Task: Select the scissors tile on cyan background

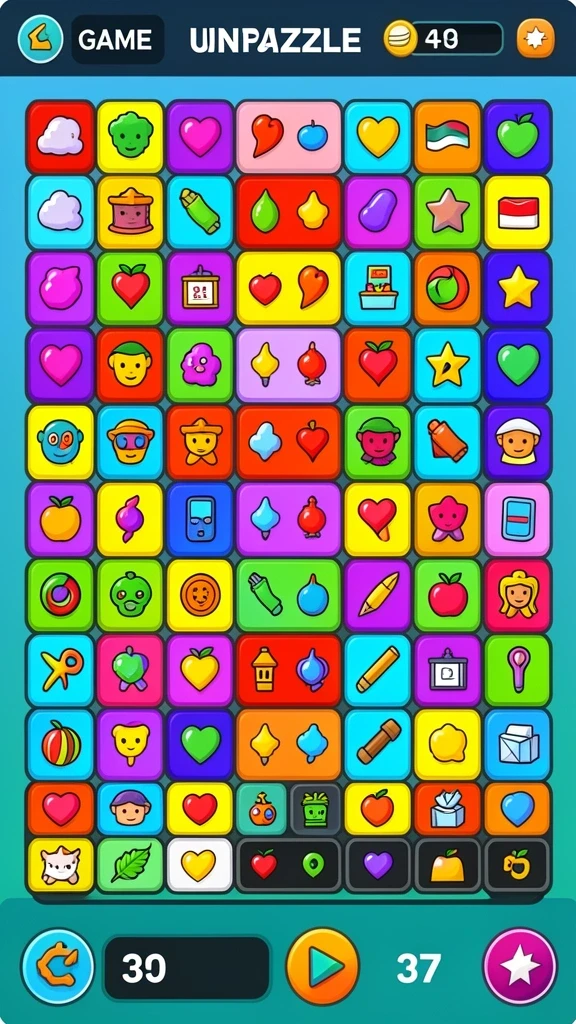Action: 60,670
